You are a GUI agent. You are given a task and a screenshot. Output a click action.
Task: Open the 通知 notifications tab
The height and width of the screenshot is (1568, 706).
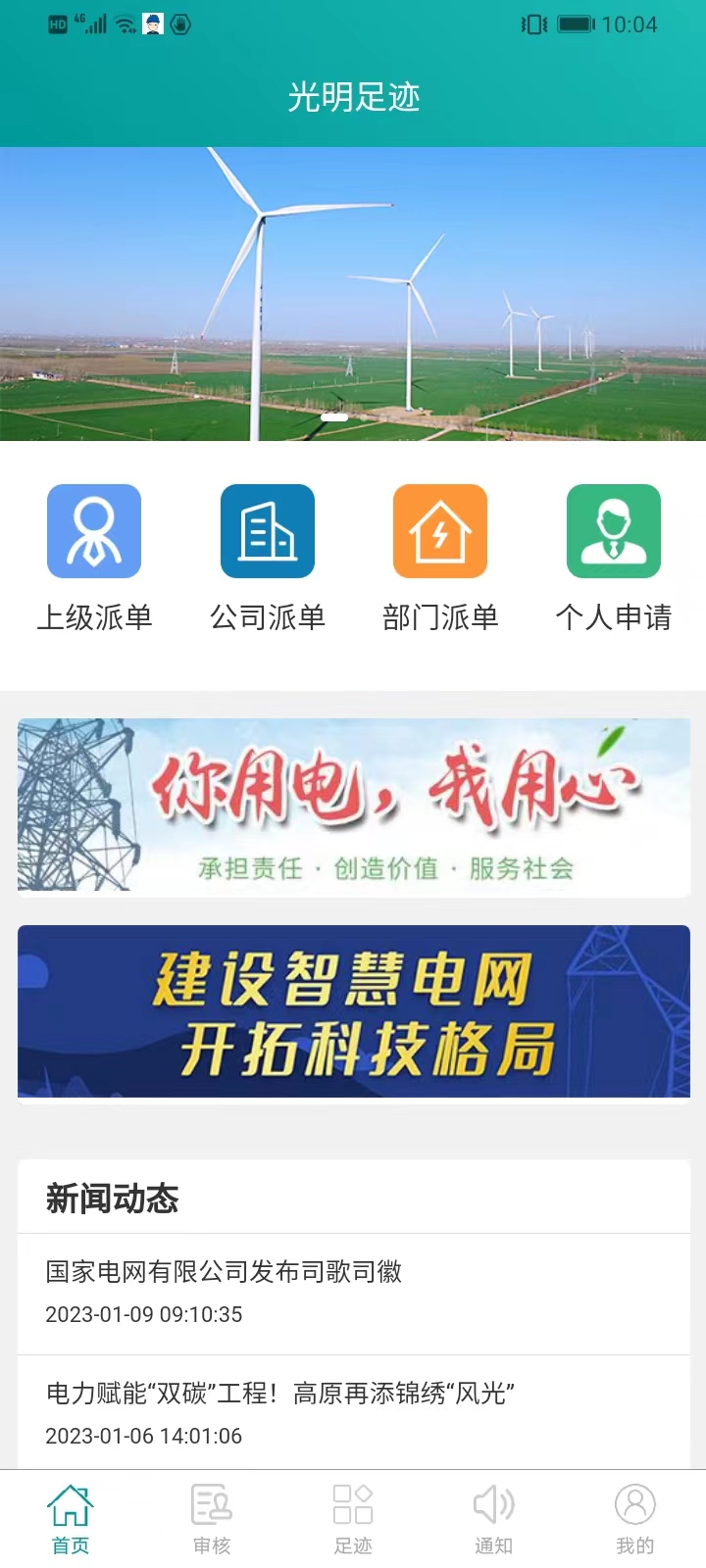494,1519
